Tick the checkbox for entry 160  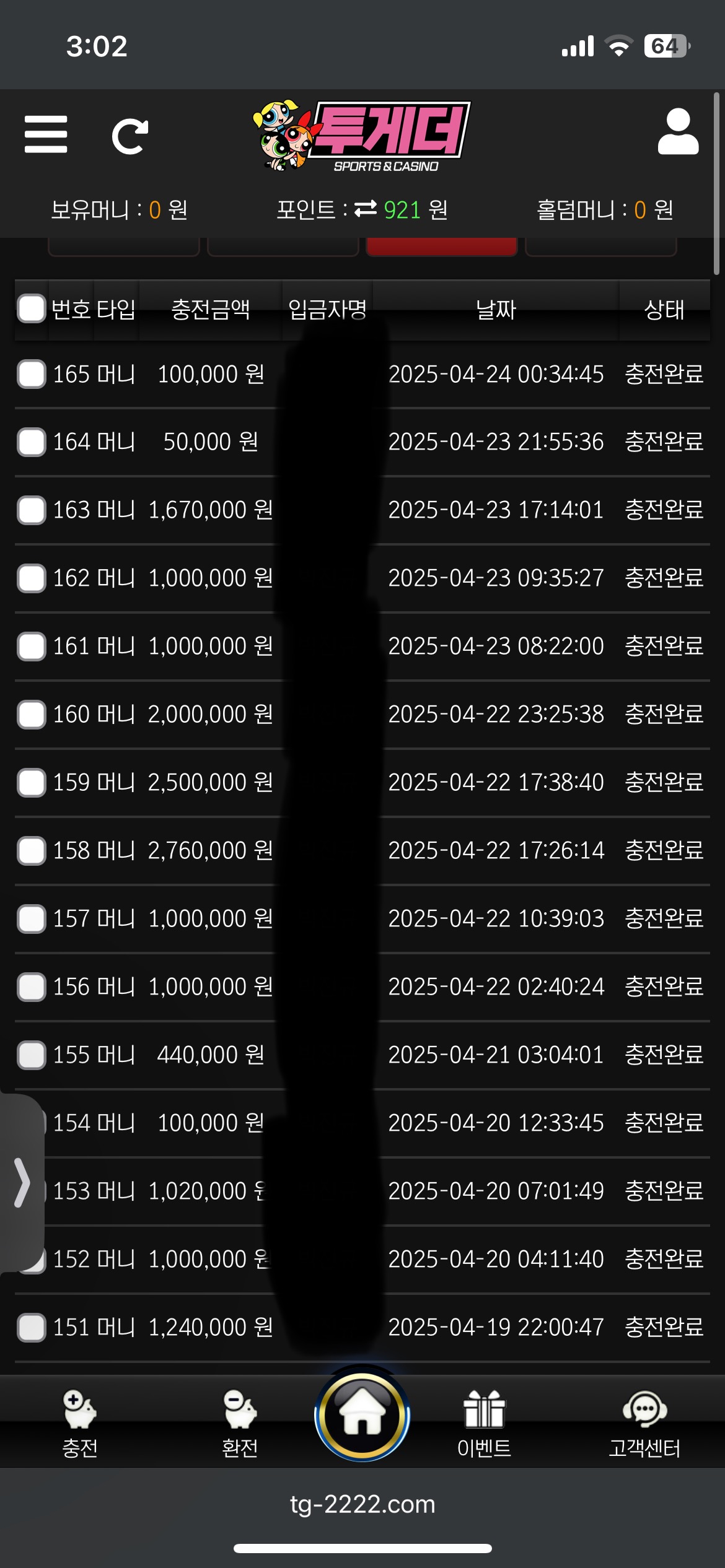coord(31,715)
